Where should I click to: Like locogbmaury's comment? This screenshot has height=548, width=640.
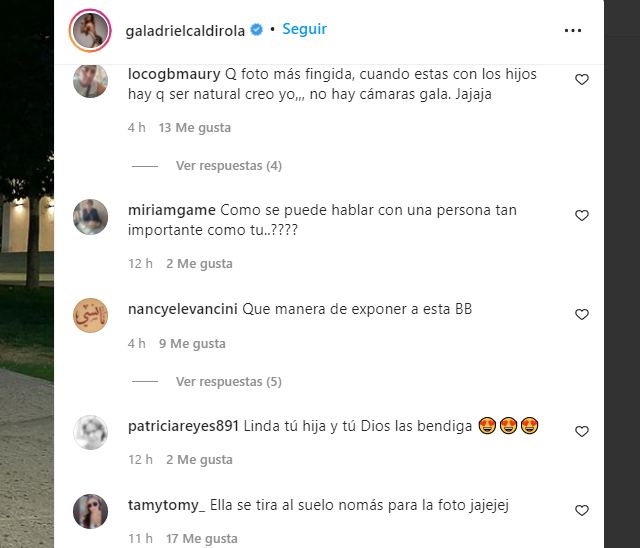click(x=582, y=80)
